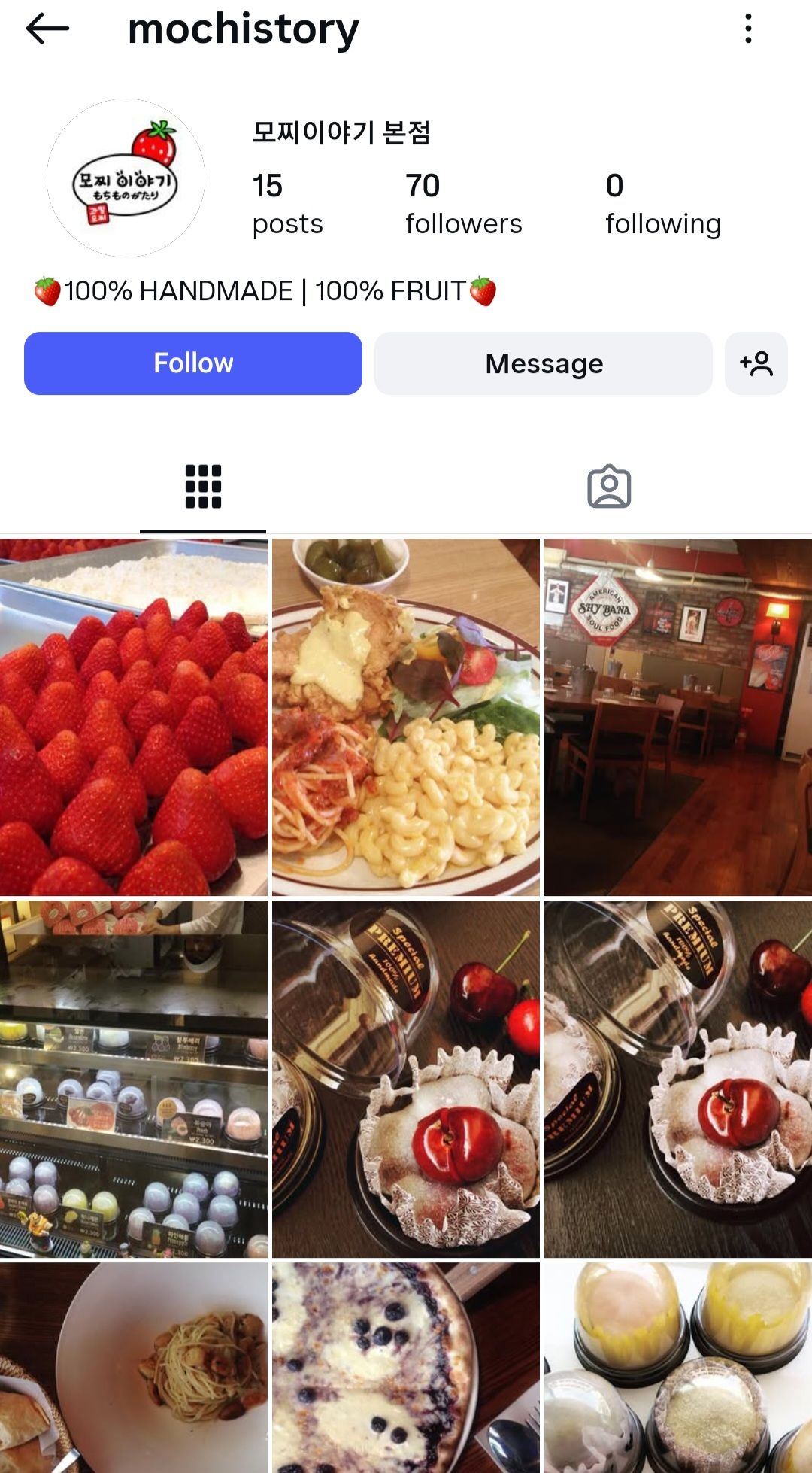The height and width of the screenshot is (1473, 812).
Task: Open the cherry mochi post with two cherries
Action: click(x=406, y=1079)
